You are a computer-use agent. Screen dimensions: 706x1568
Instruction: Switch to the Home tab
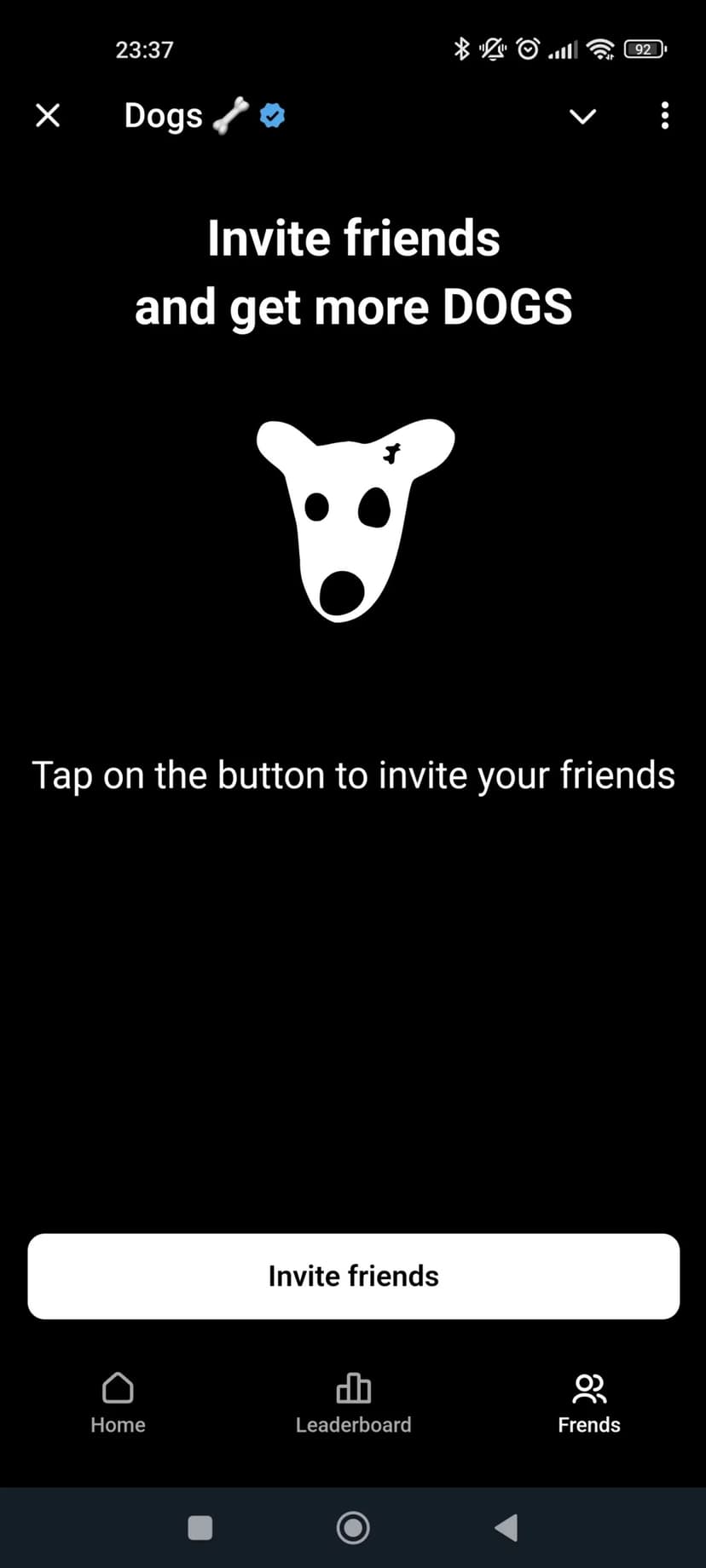click(x=118, y=1403)
